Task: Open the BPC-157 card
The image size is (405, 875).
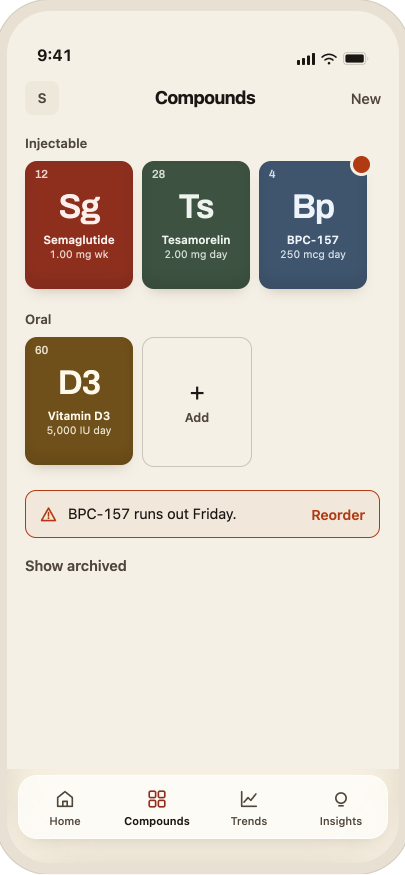Action: click(x=313, y=225)
